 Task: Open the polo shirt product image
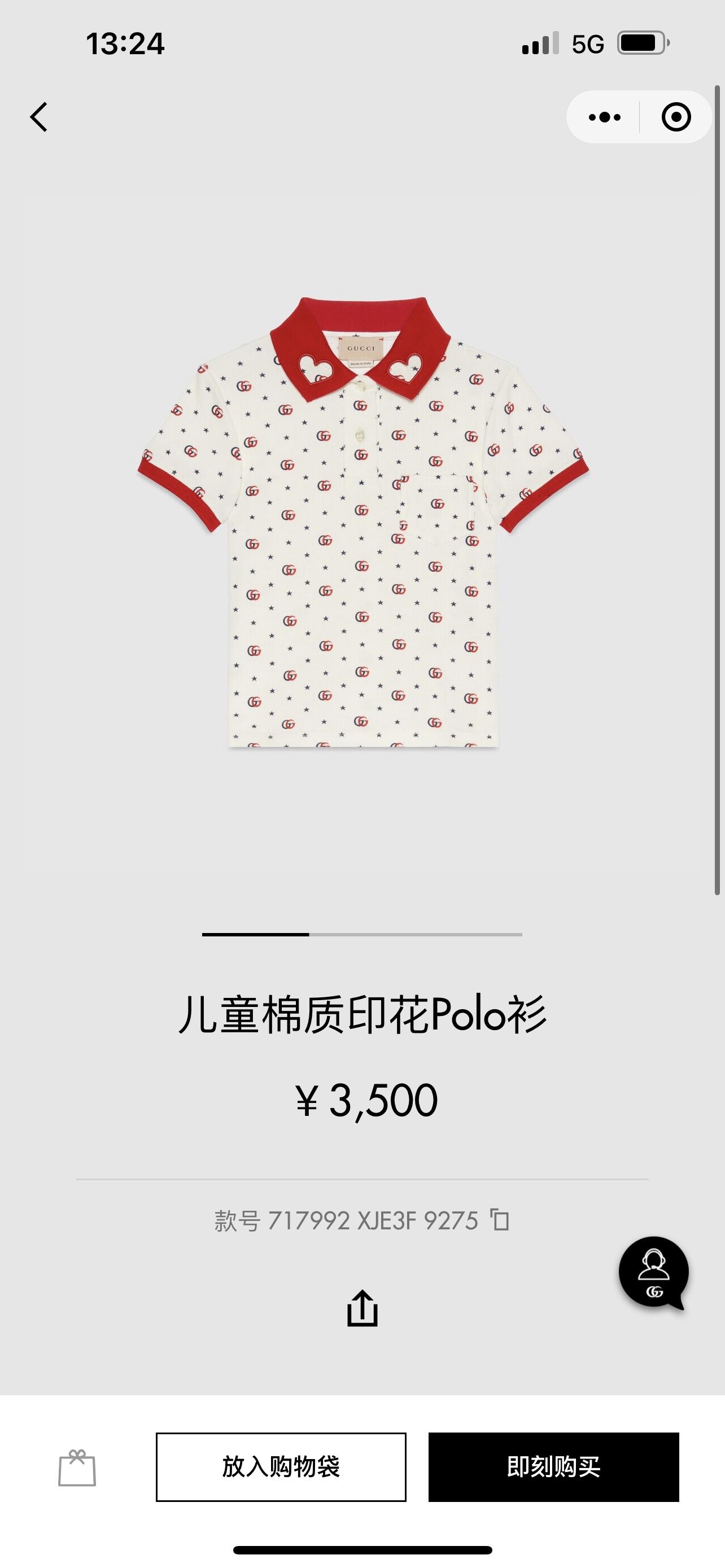(363, 522)
